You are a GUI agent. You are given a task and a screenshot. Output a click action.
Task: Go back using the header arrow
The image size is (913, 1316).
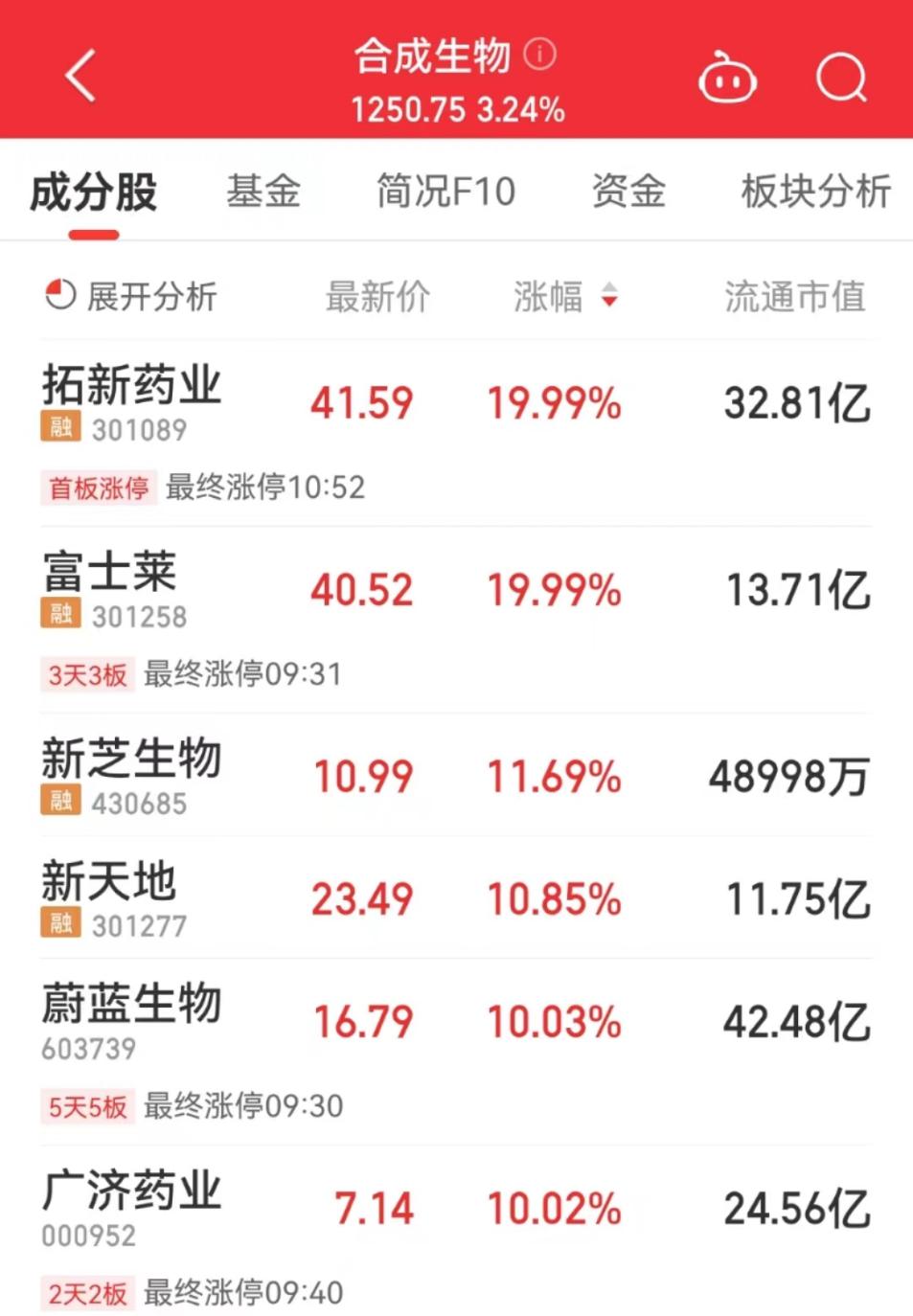tap(80, 75)
